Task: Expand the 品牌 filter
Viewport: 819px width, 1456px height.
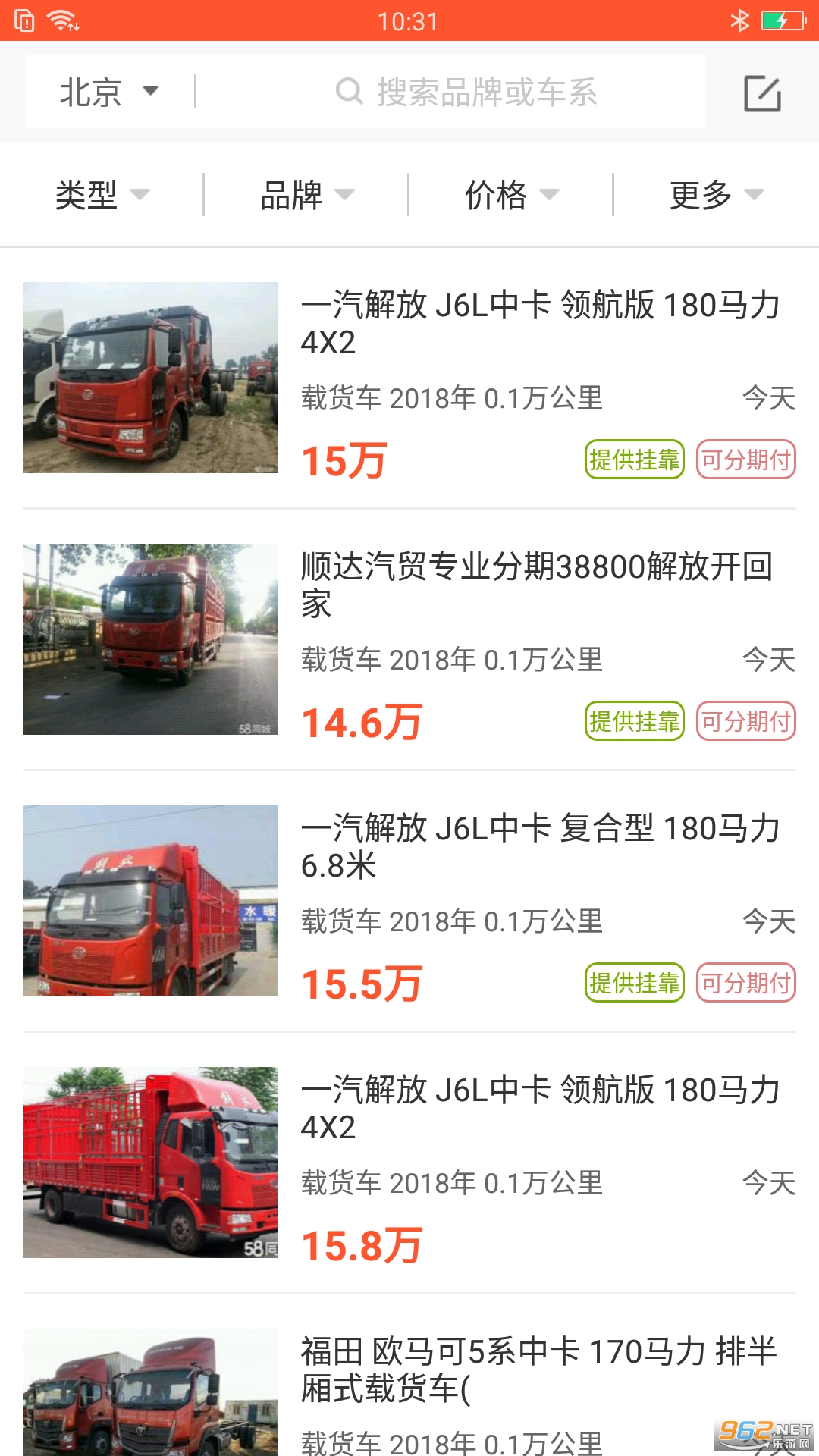Action: click(307, 195)
